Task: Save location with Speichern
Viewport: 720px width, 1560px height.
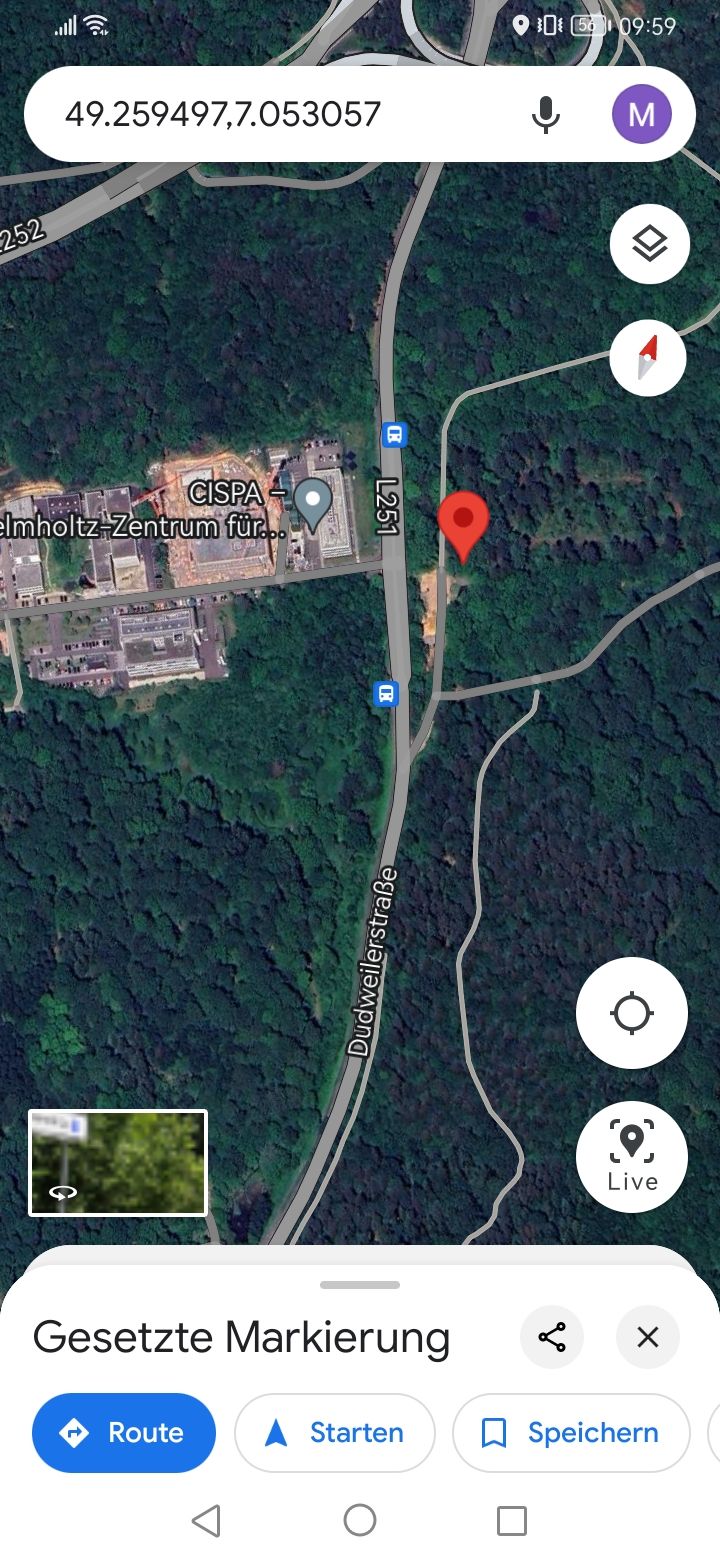Action: click(571, 1433)
